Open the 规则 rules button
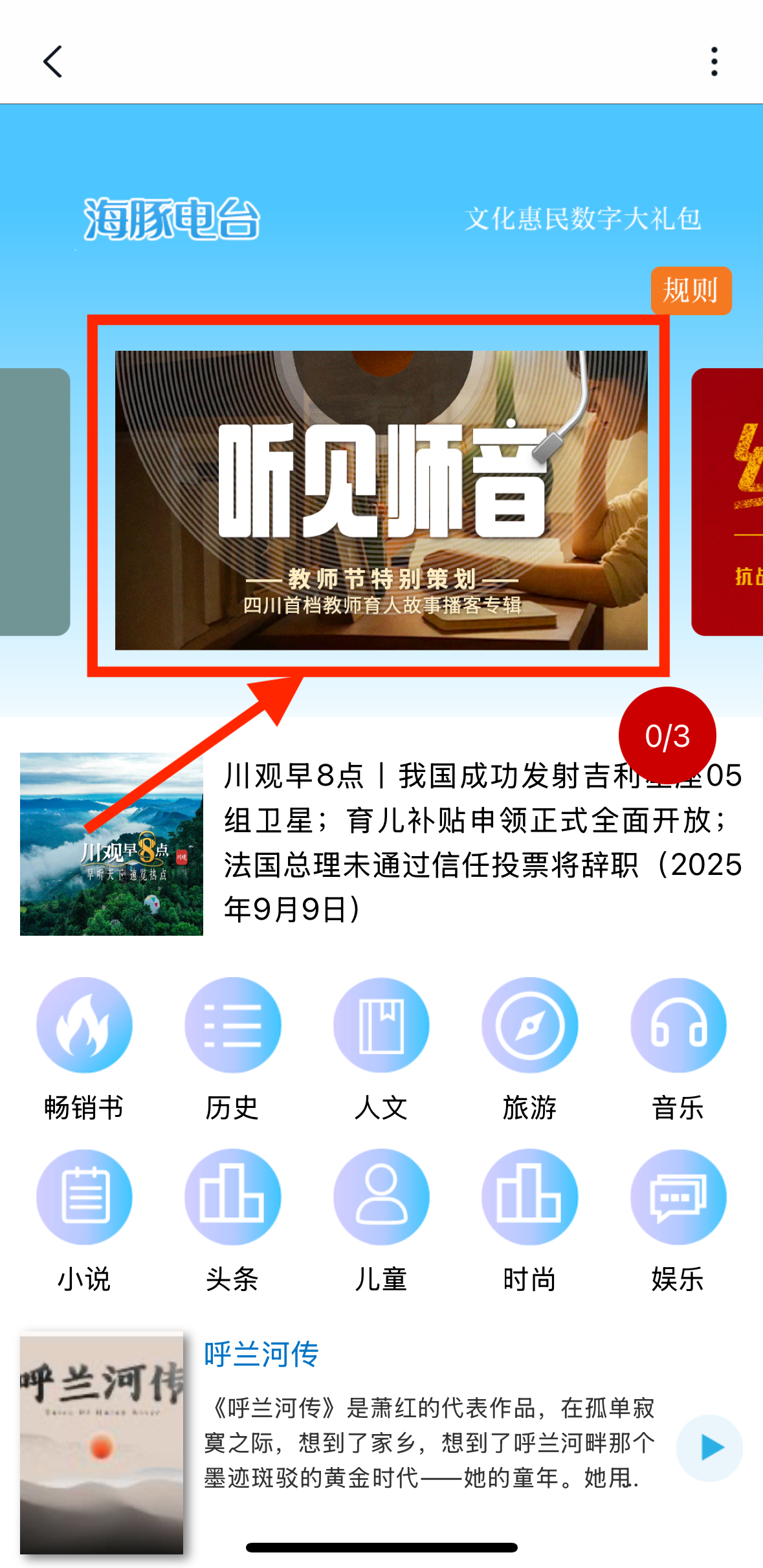Image resolution: width=763 pixels, height=1568 pixels. (691, 291)
